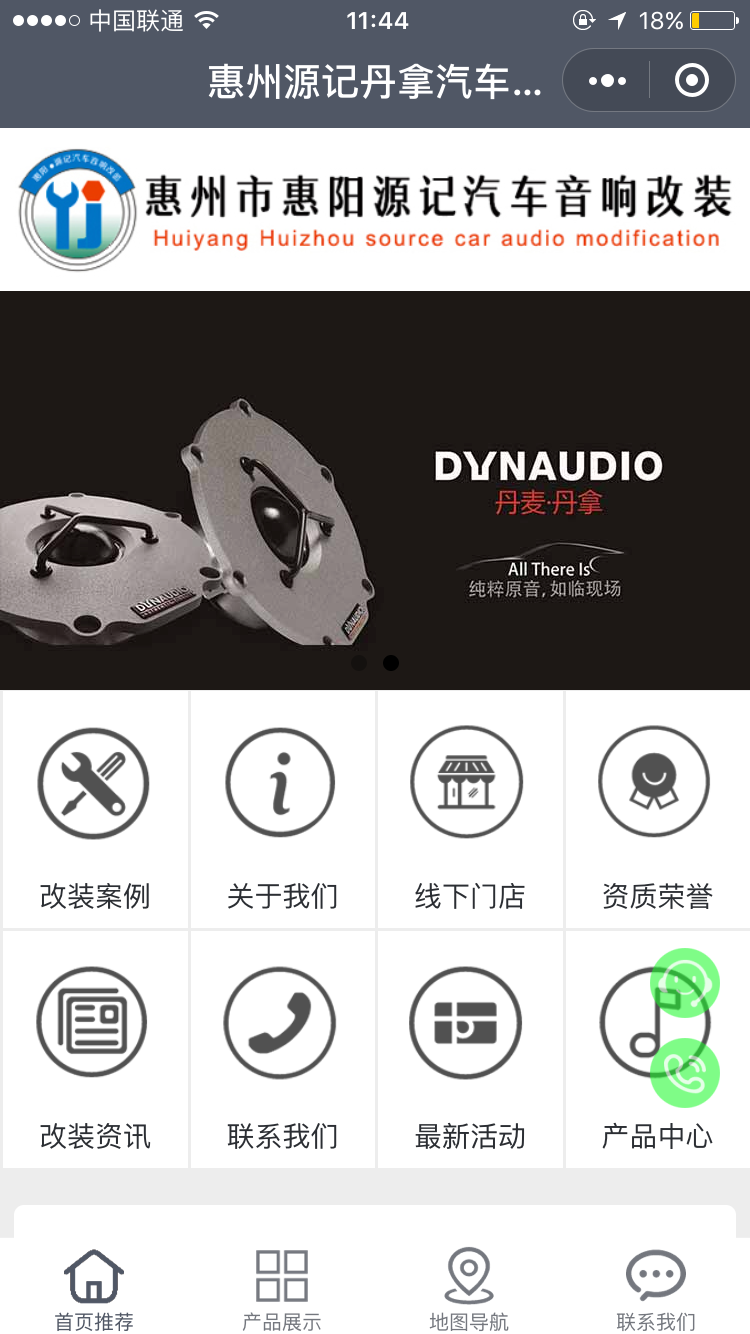The image size is (750, 1334).
Task: Close the mini program with the circle button
Action: click(692, 80)
